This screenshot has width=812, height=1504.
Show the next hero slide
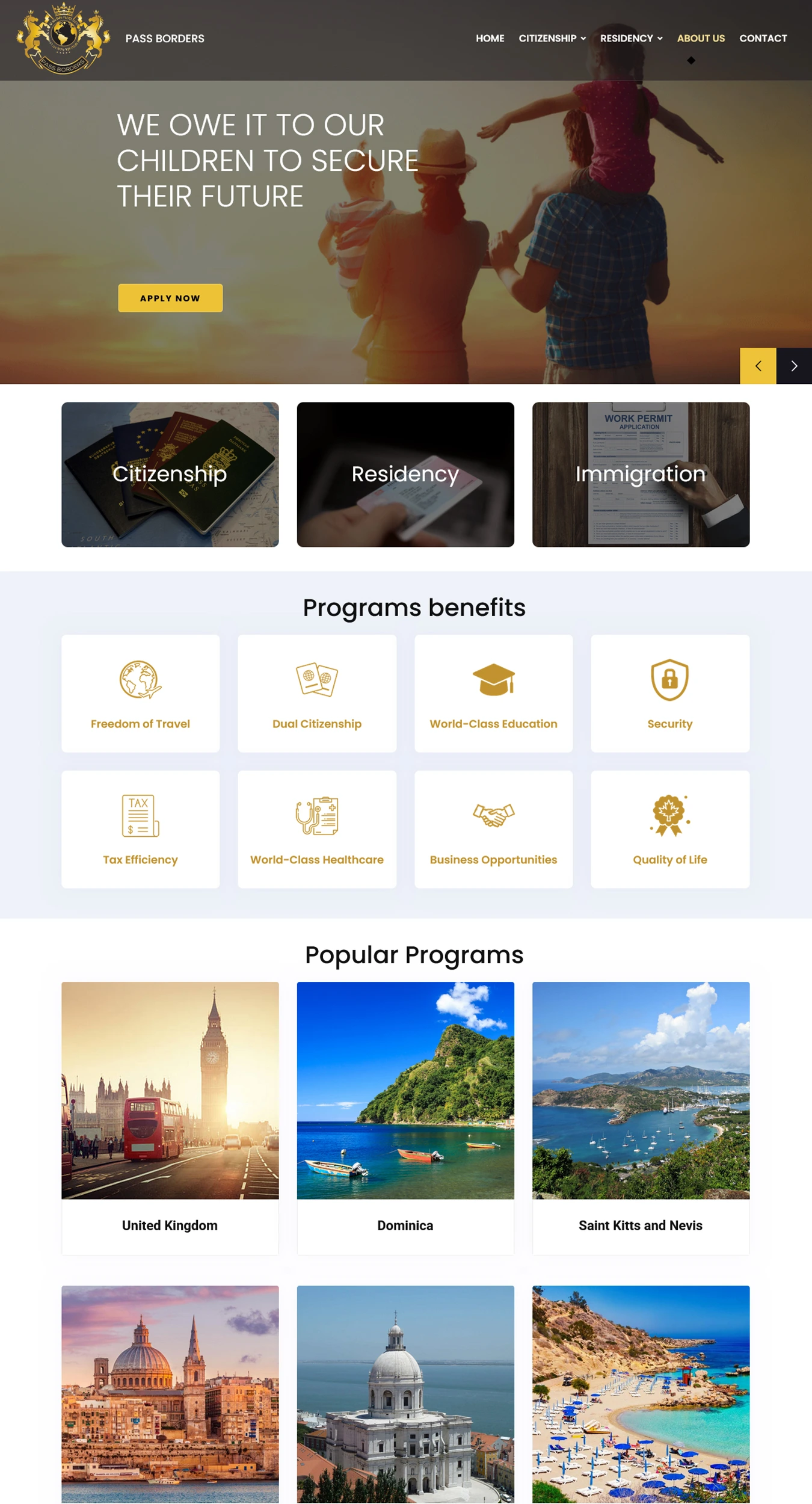pos(794,366)
